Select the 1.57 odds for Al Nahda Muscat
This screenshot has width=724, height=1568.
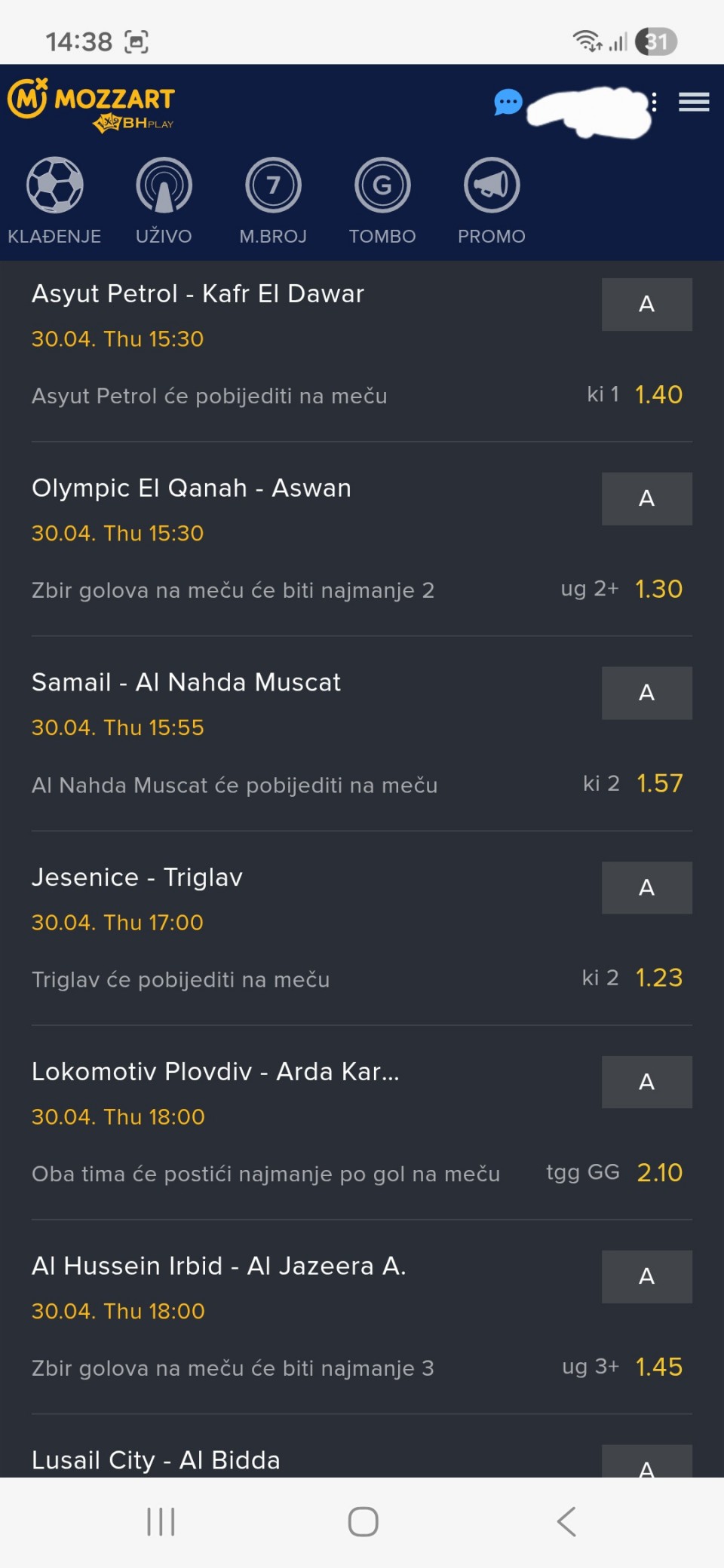(659, 784)
